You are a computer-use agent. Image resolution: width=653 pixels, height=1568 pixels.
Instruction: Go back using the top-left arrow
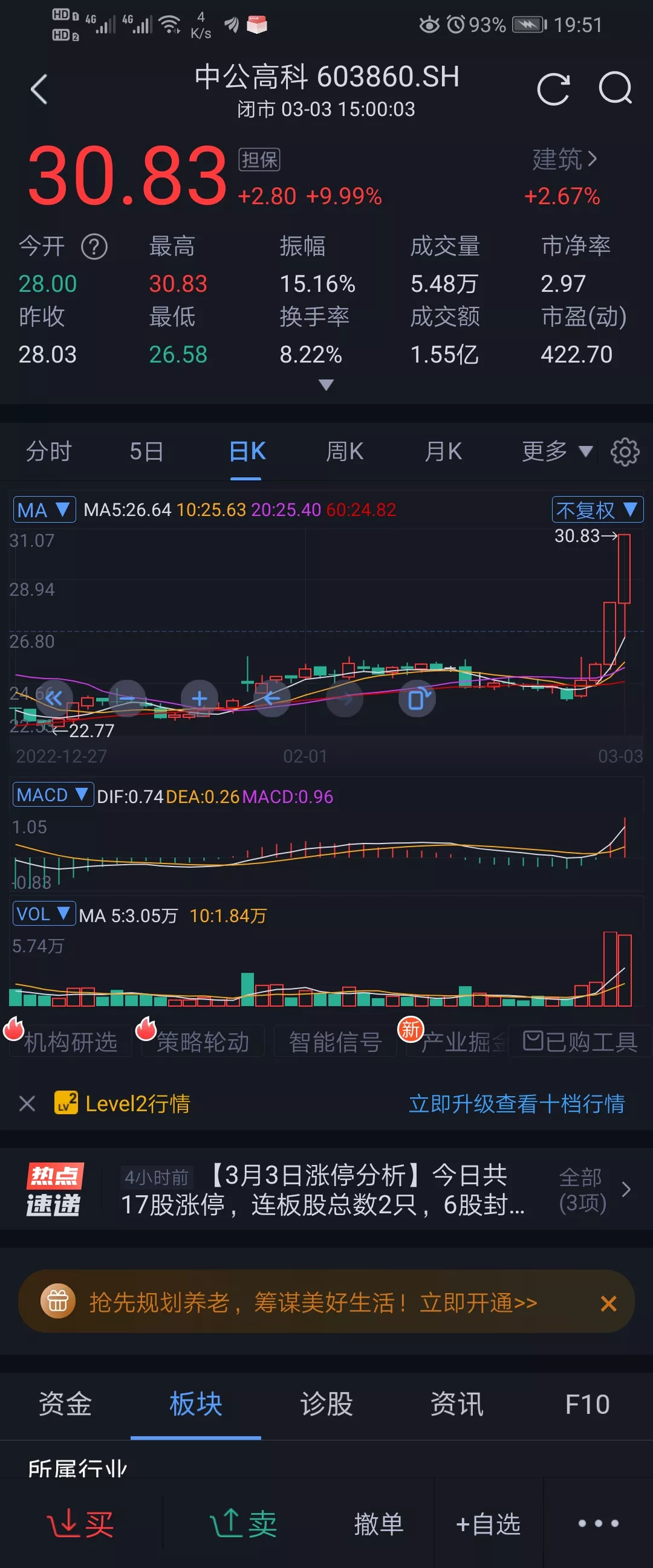point(39,89)
